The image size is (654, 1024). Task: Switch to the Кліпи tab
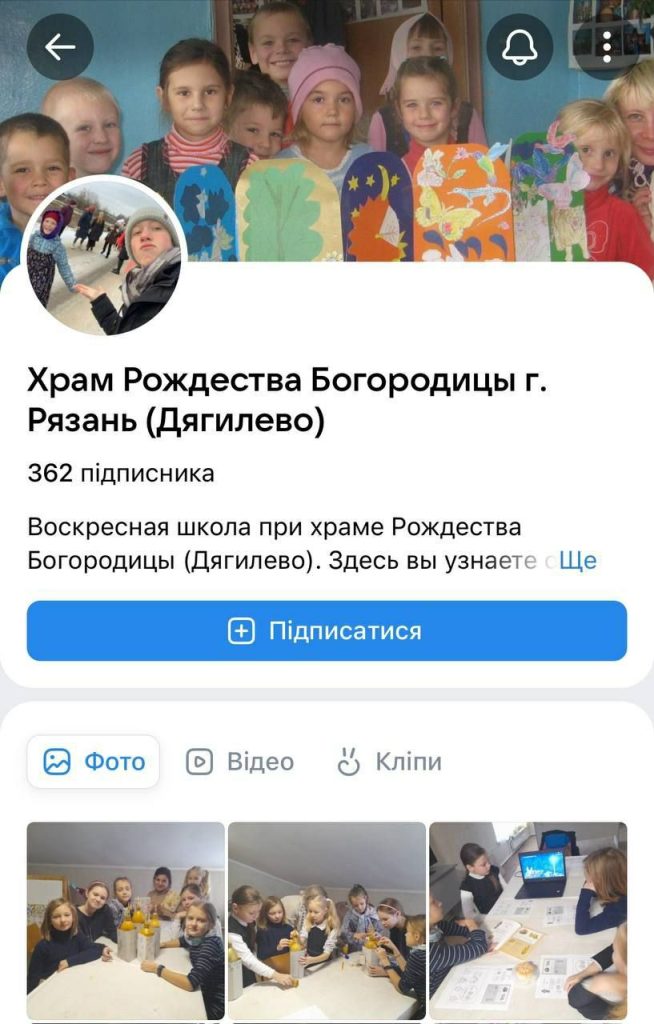coord(388,762)
